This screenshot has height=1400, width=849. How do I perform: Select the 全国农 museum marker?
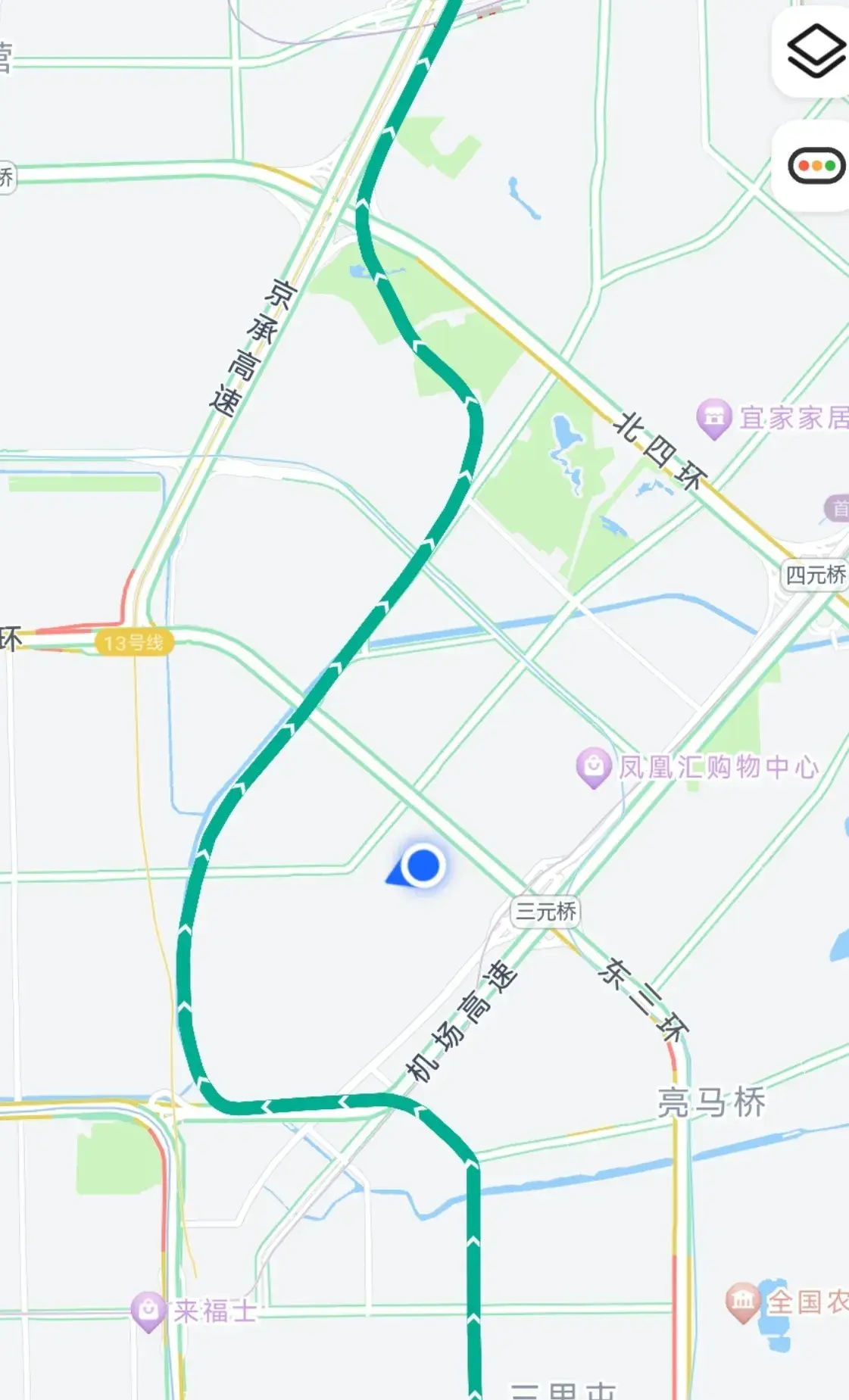pos(742,1301)
